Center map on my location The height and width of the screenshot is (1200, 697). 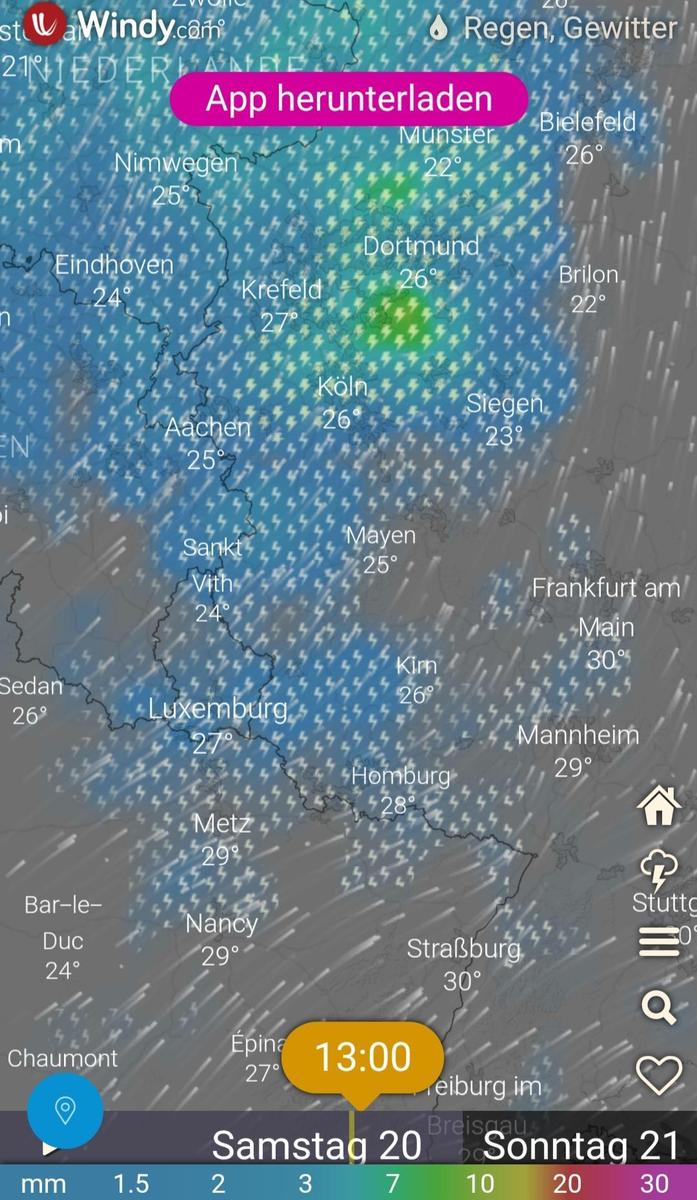(x=65, y=1110)
